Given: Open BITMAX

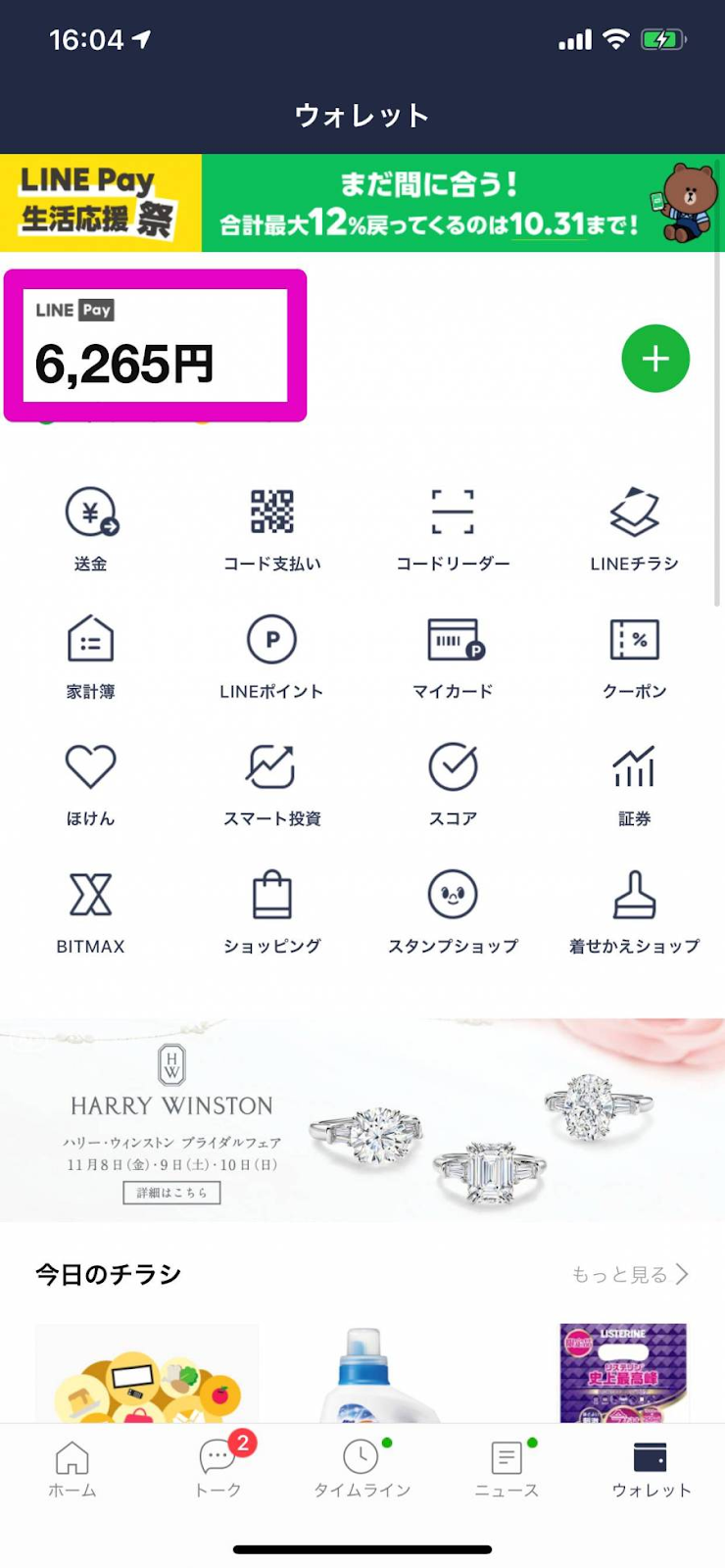Looking at the screenshot, I should (90, 910).
